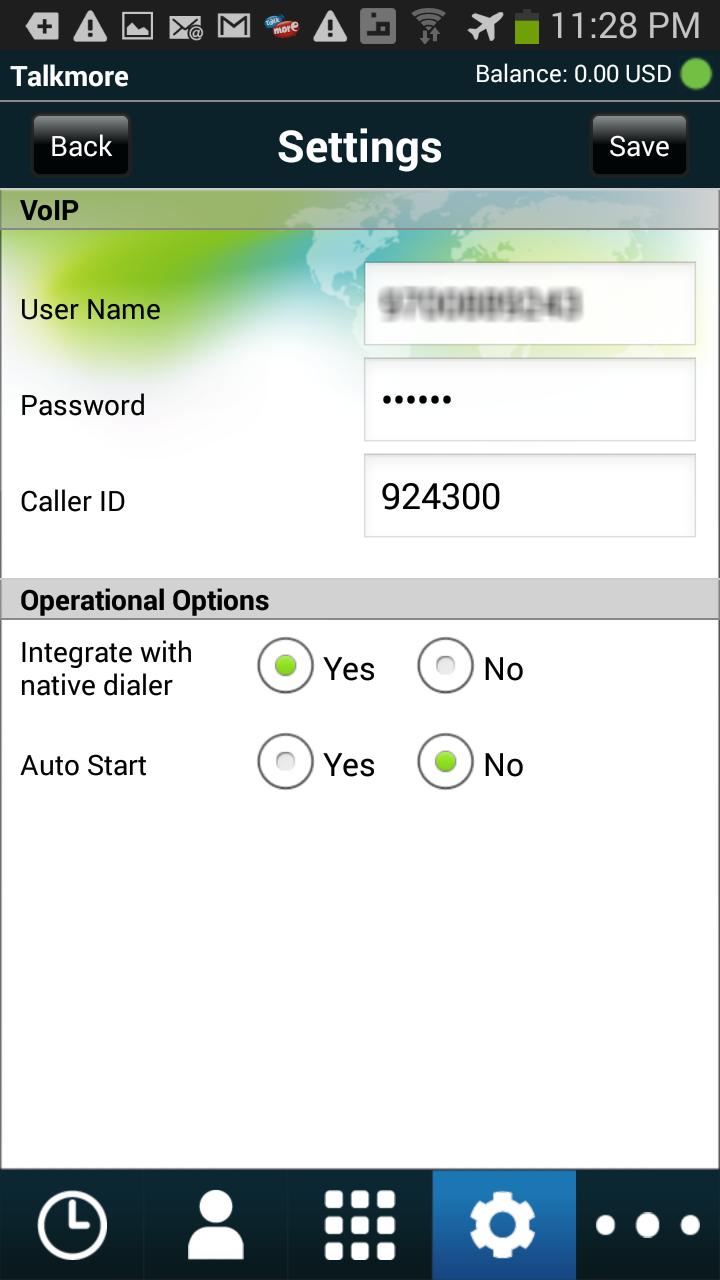This screenshot has height=1280, width=720.
Task: Tap the VoIP section header
Action: (360, 208)
